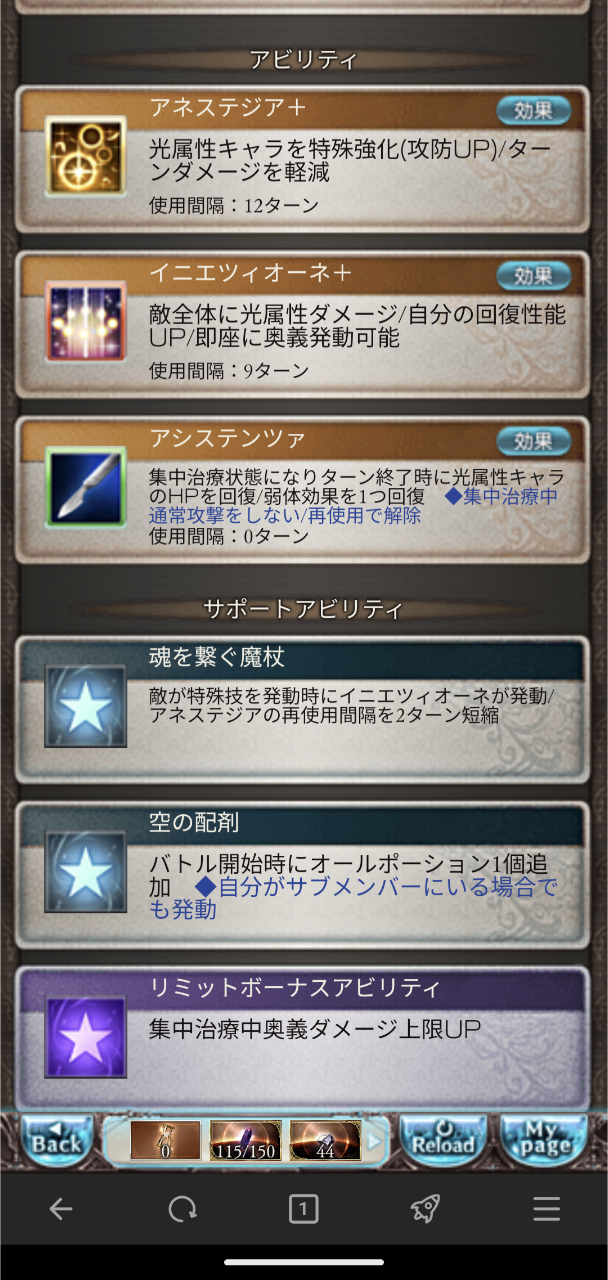The image size is (608, 1280).
Task: Select the footer item showing 44
Action: [x=325, y=1140]
